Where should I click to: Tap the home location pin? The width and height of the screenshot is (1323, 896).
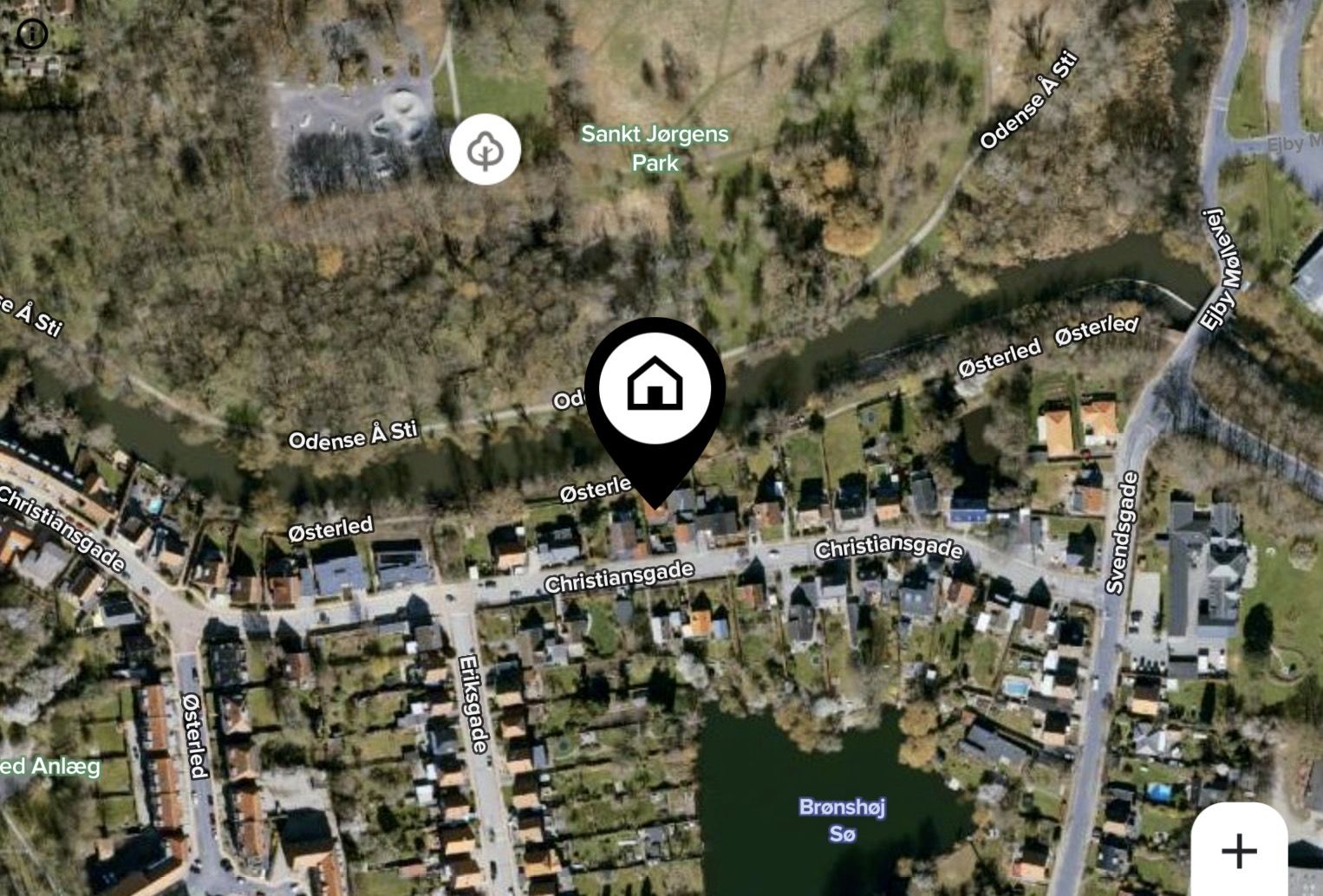pos(655,389)
